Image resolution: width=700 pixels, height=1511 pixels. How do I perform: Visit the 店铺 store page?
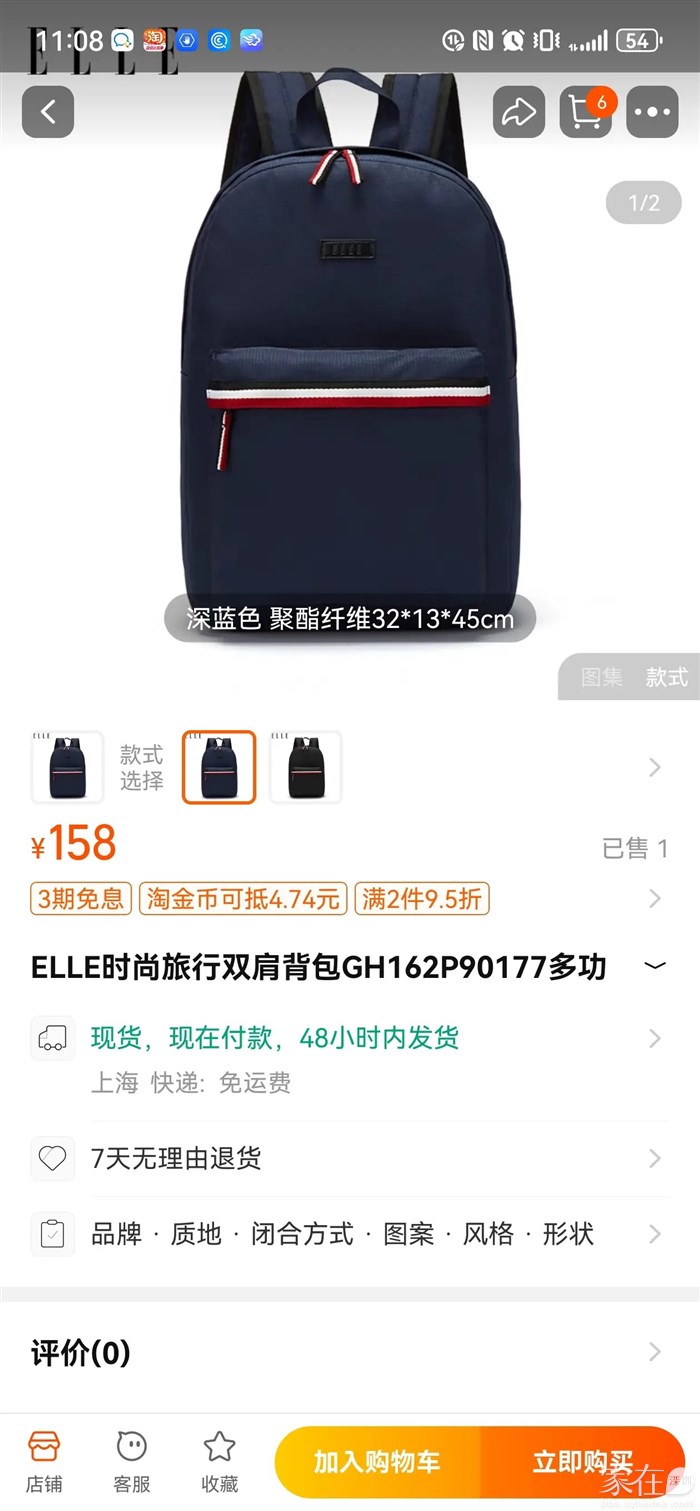[x=44, y=1460]
